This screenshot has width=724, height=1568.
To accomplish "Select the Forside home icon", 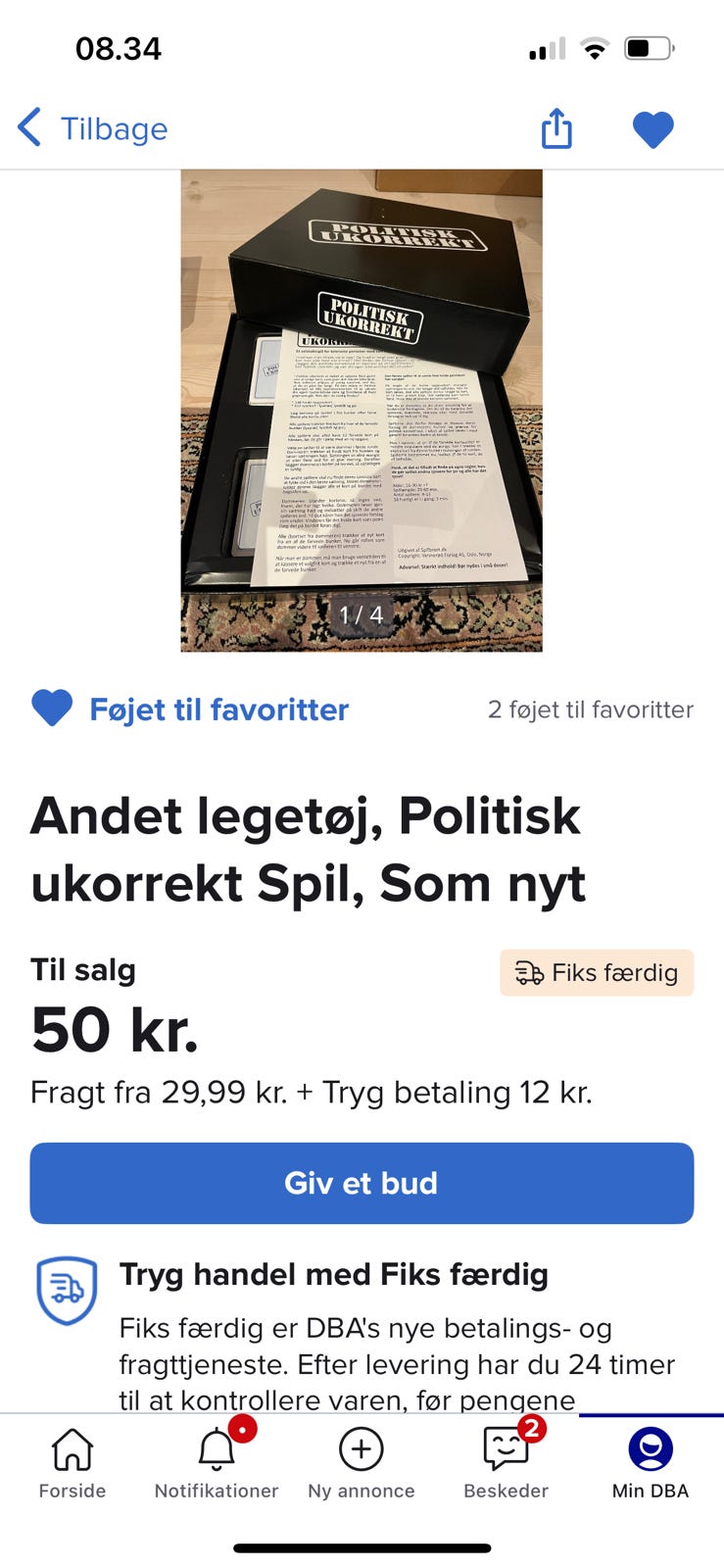I will coord(72,1448).
